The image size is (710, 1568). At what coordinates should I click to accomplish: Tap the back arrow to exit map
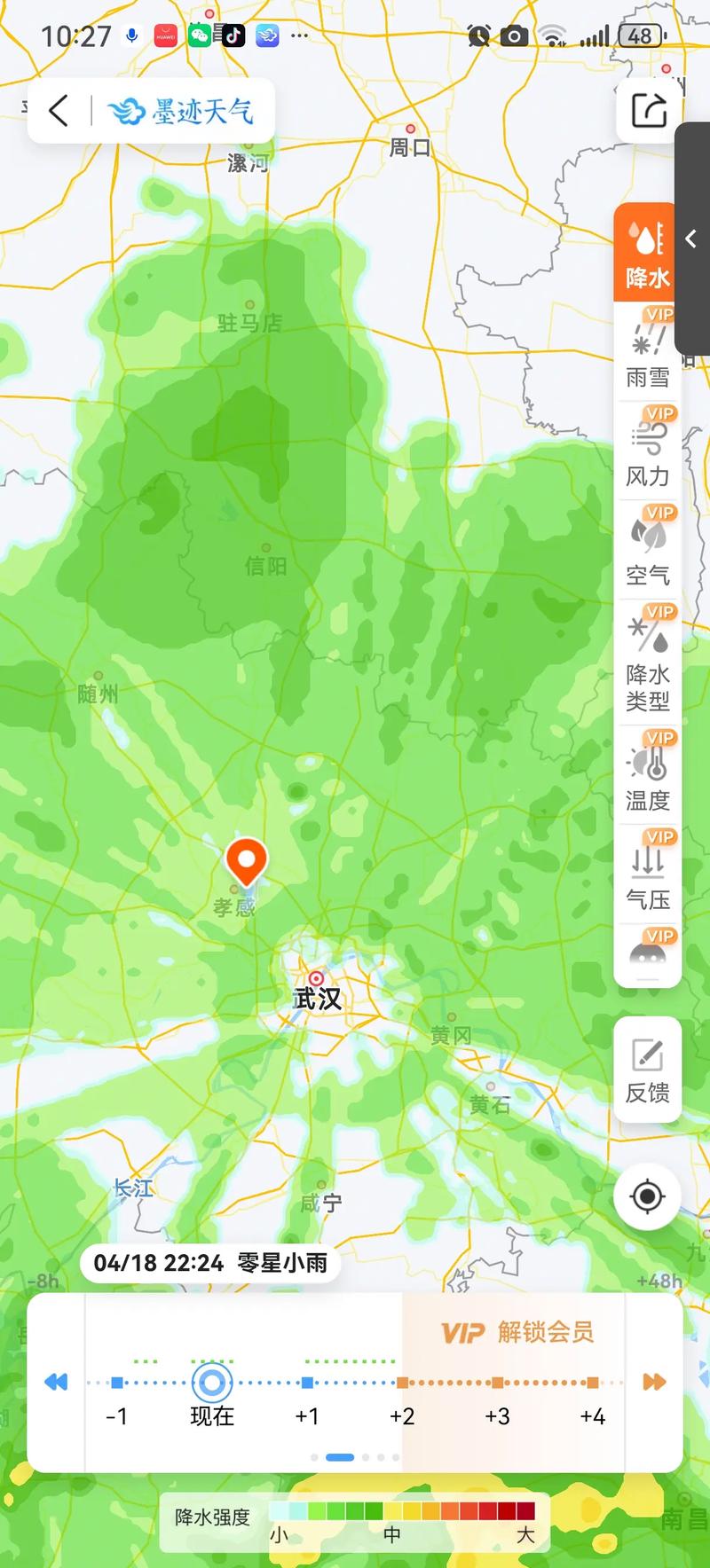[x=58, y=109]
